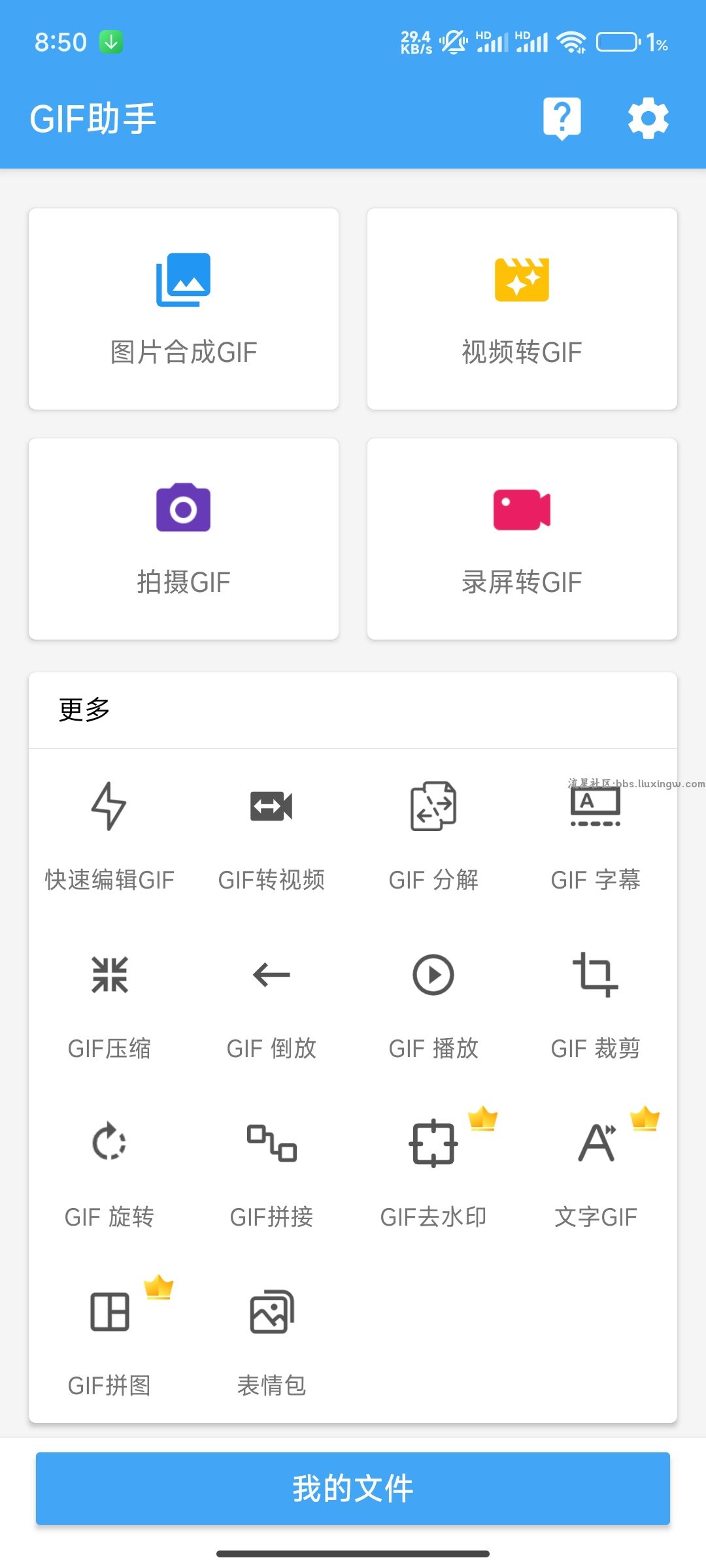Select the 视频转GIF card
Image resolution: width=706 pixels, height=1568 pixels.
(522, 309)
